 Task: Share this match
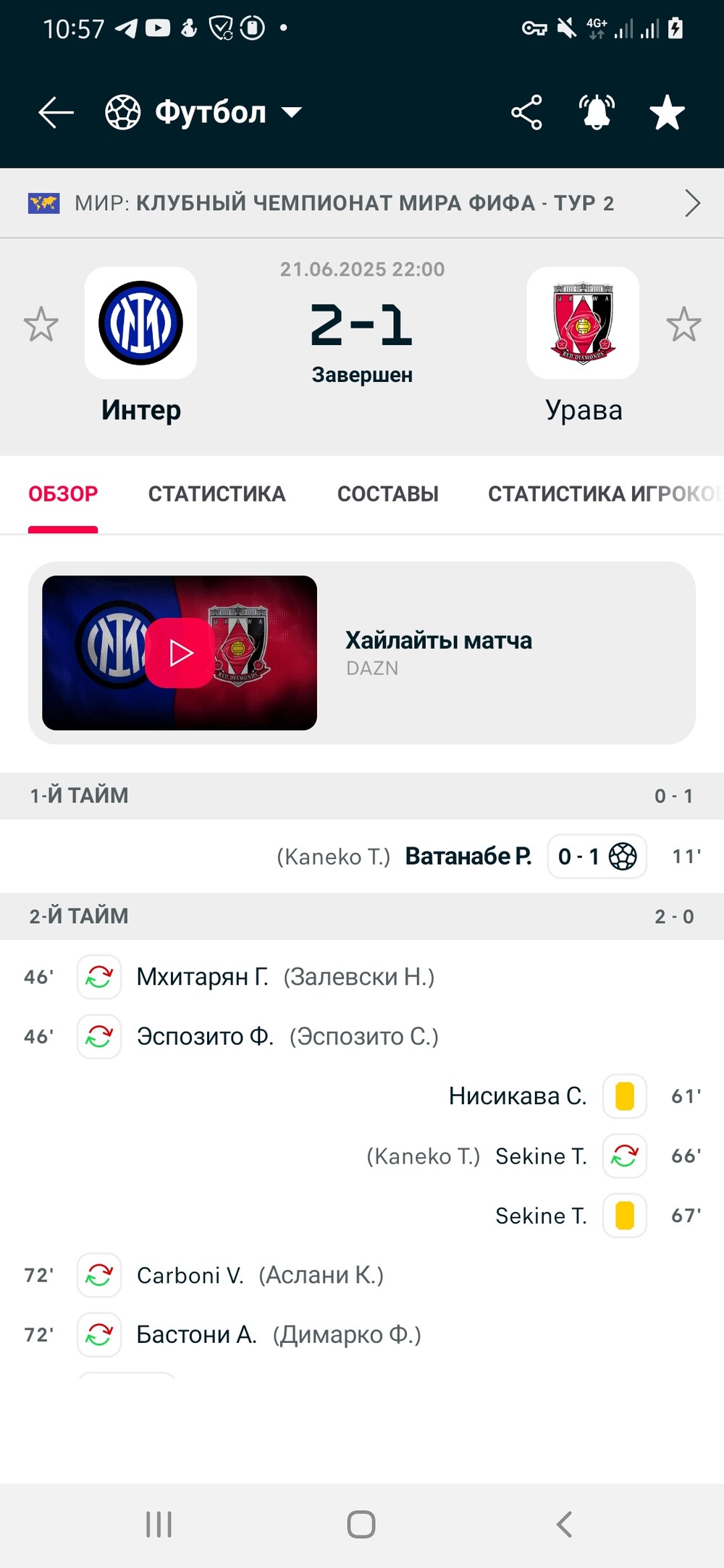pos(526,113)
